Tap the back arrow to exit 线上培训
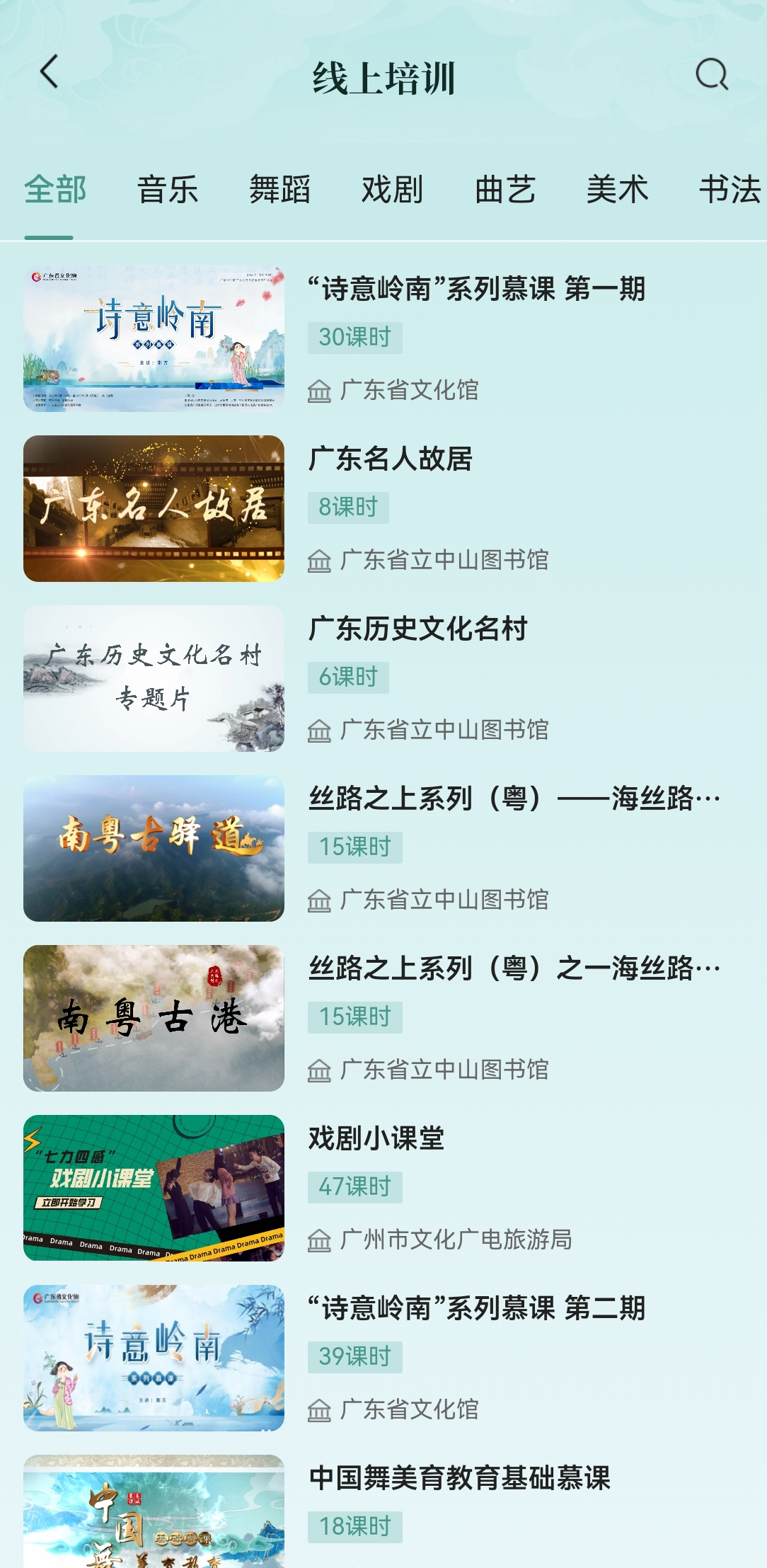 click(x=48, y=73)
